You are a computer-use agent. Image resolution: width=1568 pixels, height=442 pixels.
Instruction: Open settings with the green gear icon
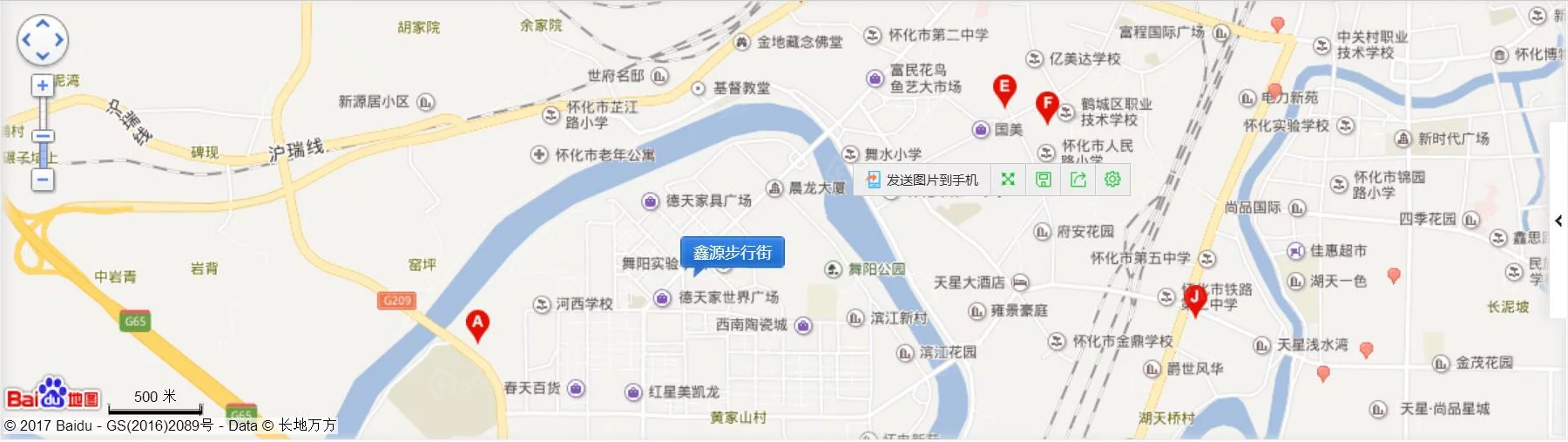1112,180
